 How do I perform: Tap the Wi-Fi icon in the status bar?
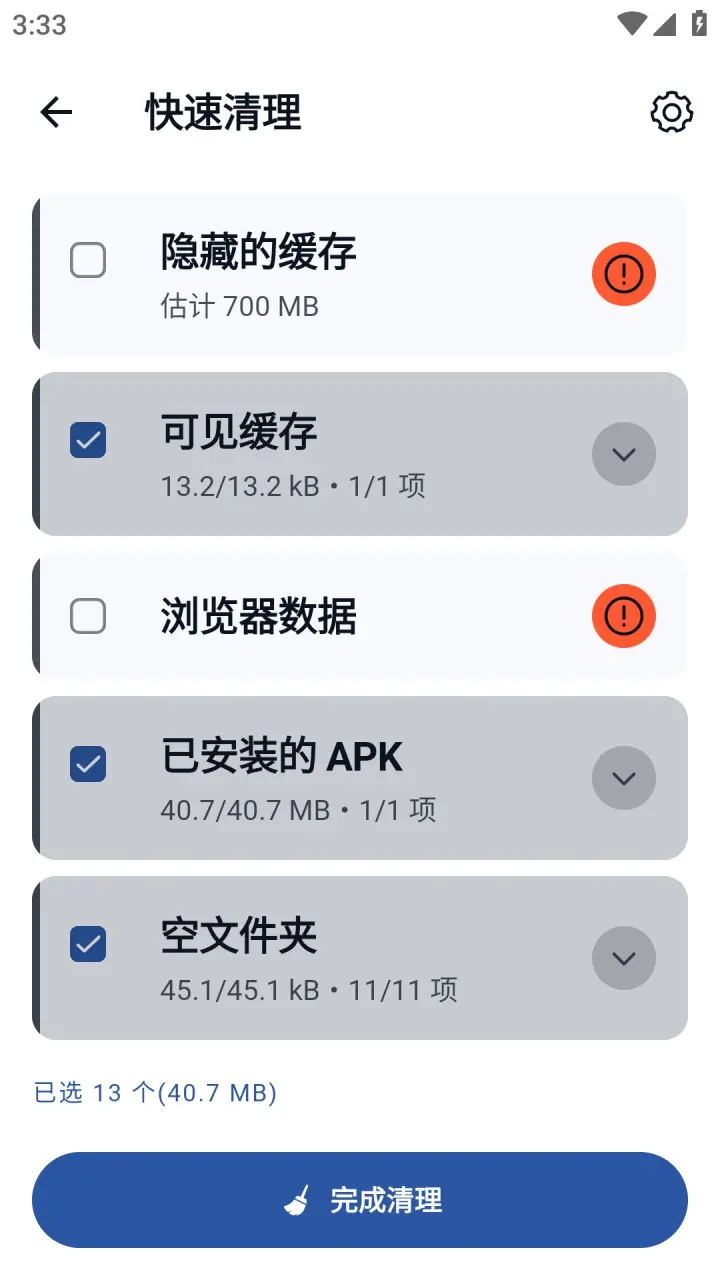(631, 25)
